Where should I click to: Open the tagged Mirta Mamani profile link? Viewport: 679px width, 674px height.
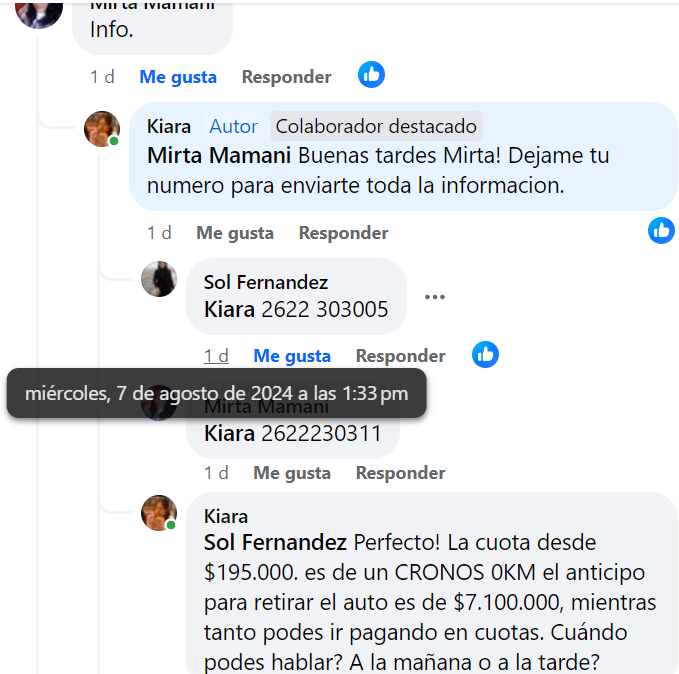219,156
